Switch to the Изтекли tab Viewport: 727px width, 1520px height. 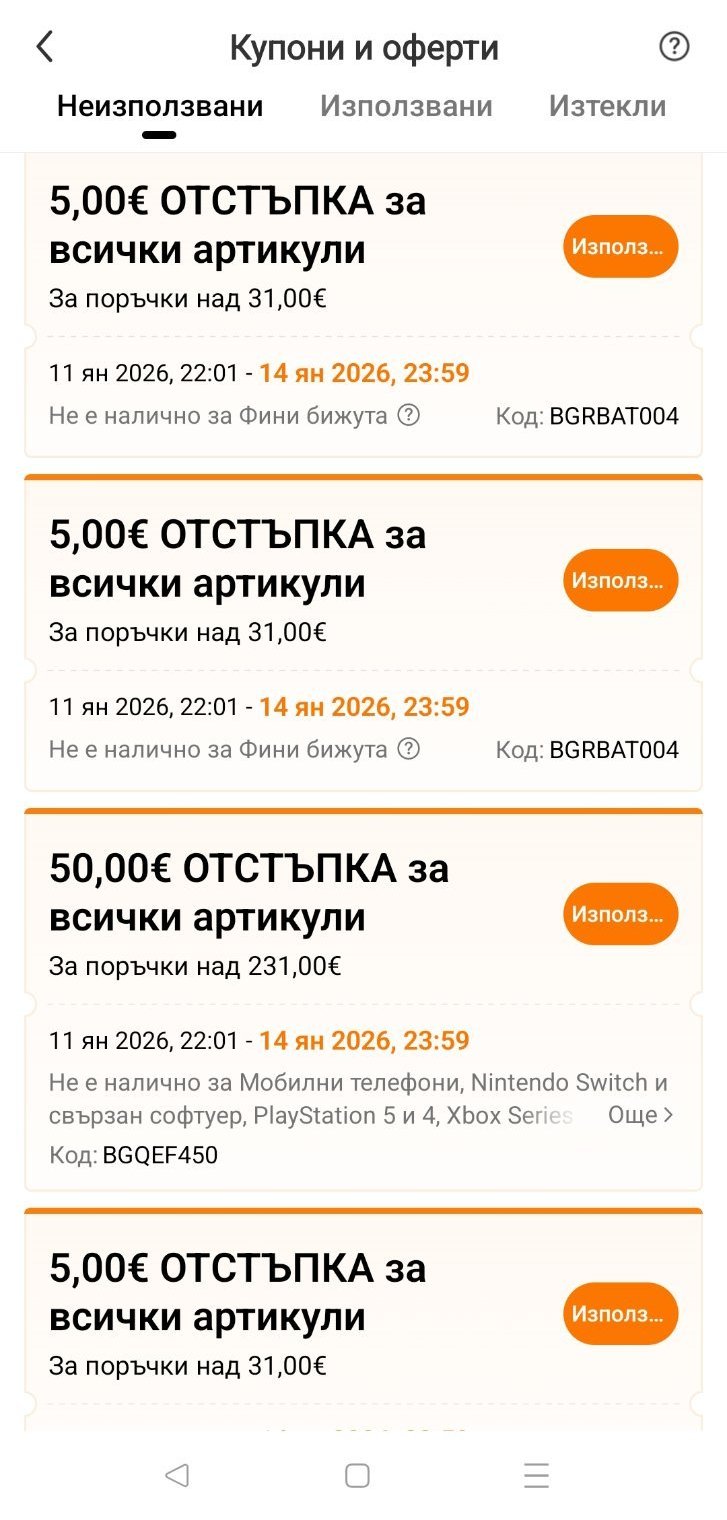pyautogui.click(x=607, y=106)
